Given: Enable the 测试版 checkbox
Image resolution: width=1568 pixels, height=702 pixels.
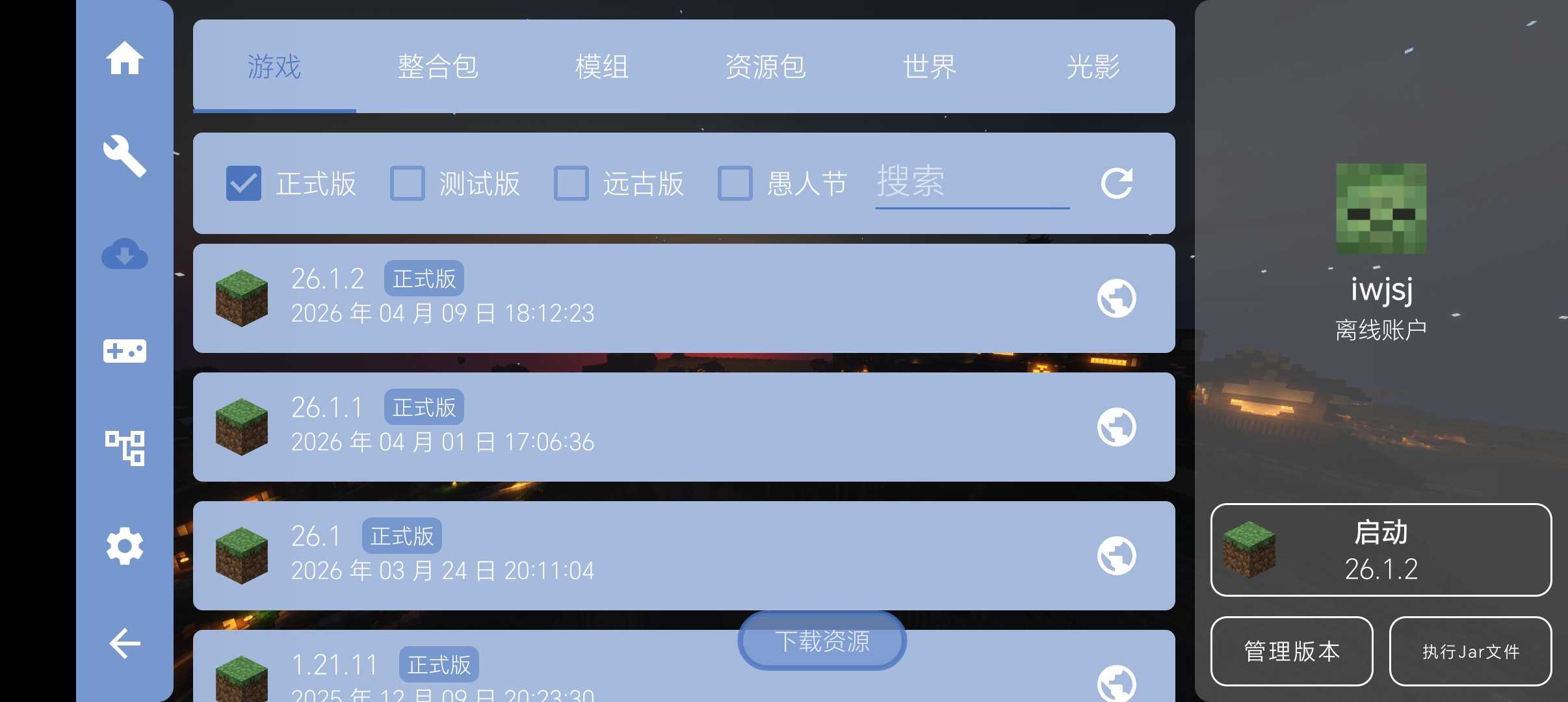Looking at the screenshot, I should click(x=408, y=183).
